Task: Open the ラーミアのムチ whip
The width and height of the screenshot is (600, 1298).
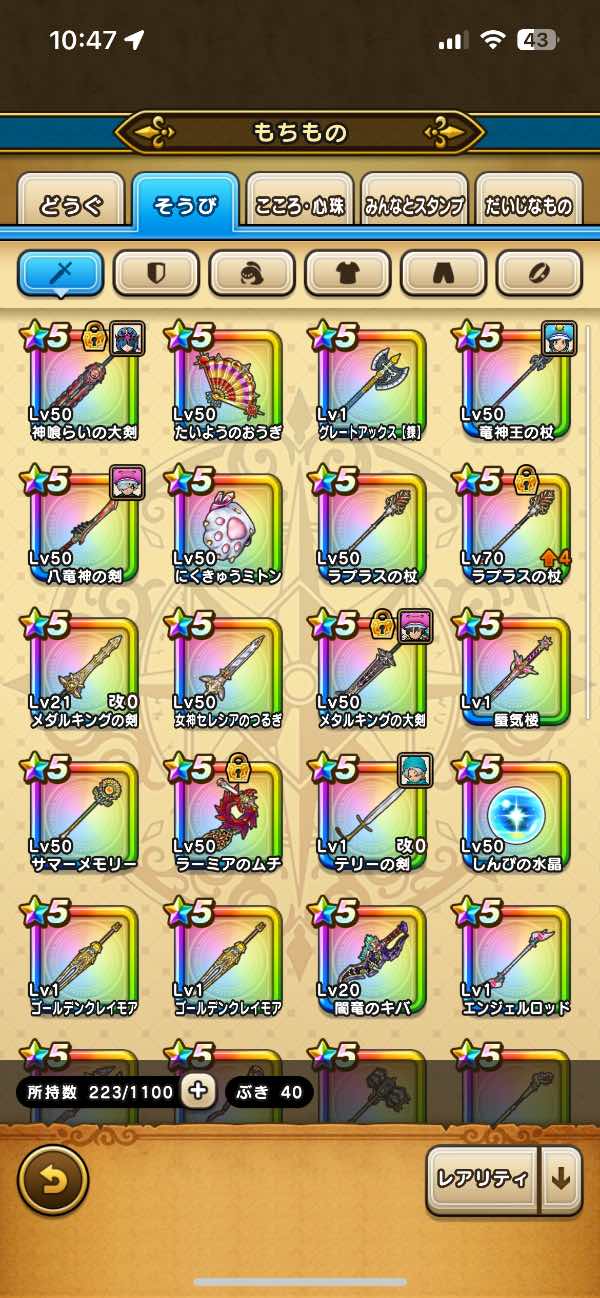Action: click(x=228, y=817)
